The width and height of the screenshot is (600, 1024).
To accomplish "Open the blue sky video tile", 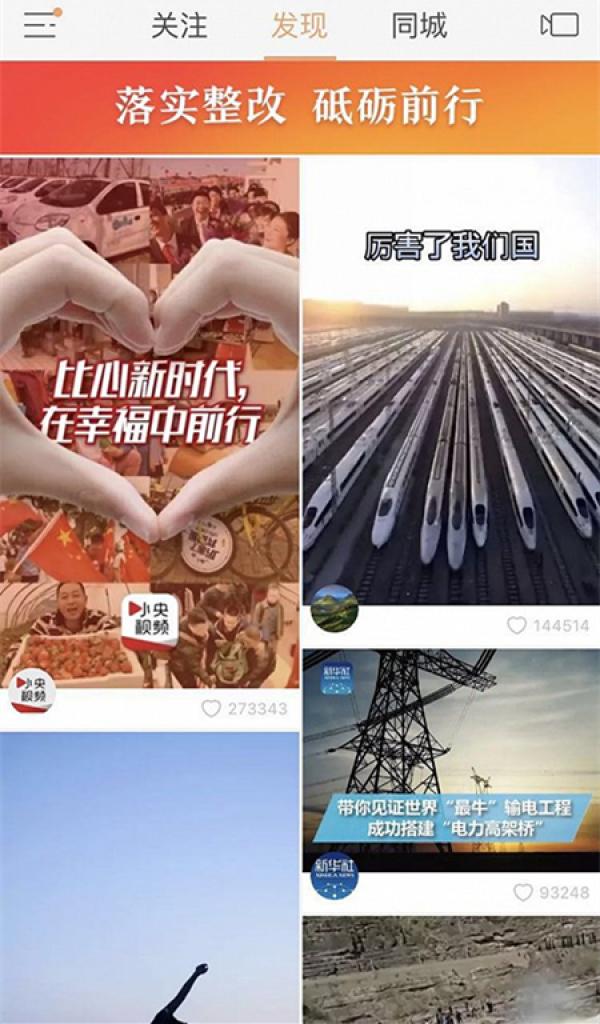I will pos(150,878).
